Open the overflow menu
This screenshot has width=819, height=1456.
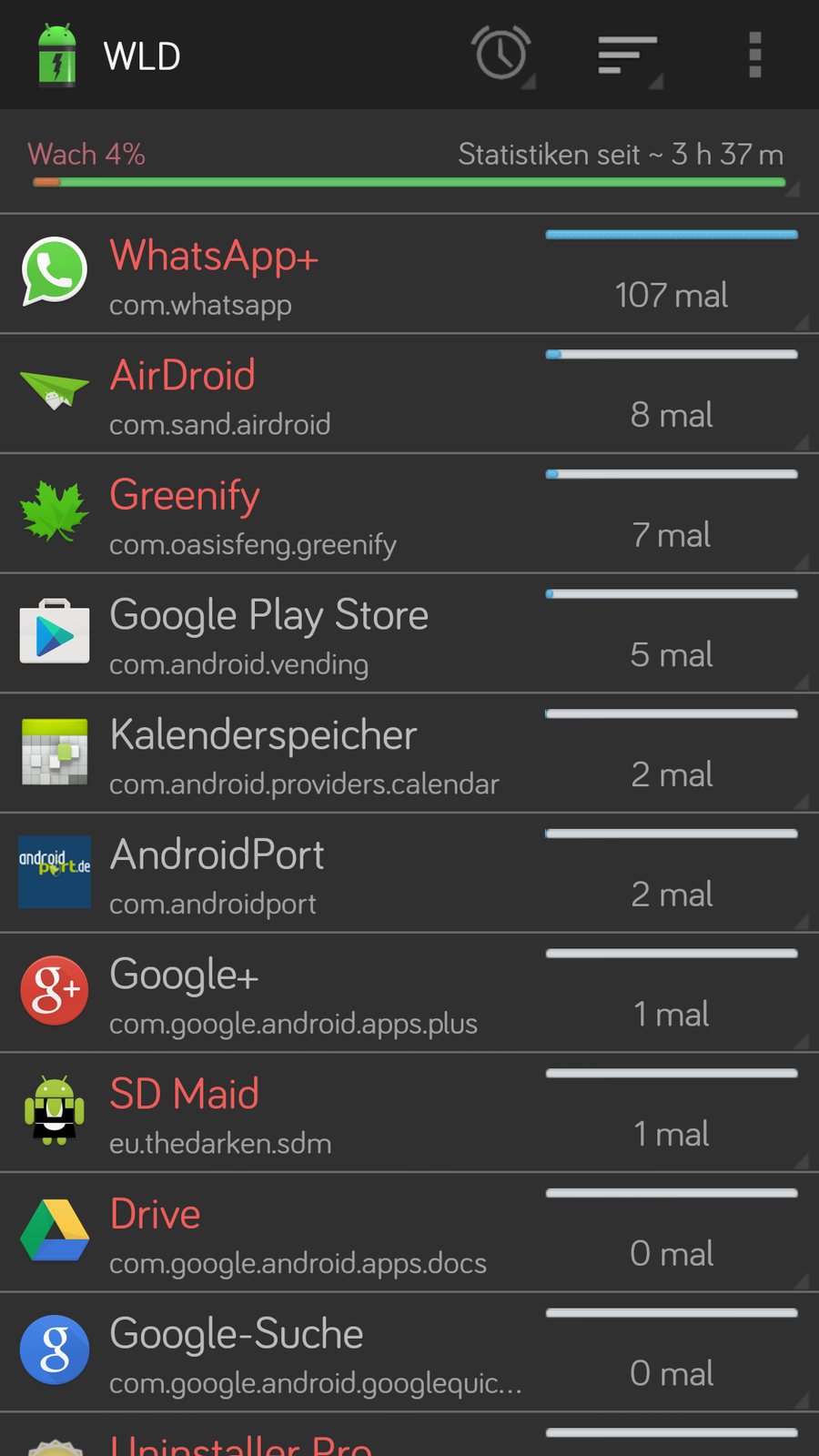tap(754, 56)
